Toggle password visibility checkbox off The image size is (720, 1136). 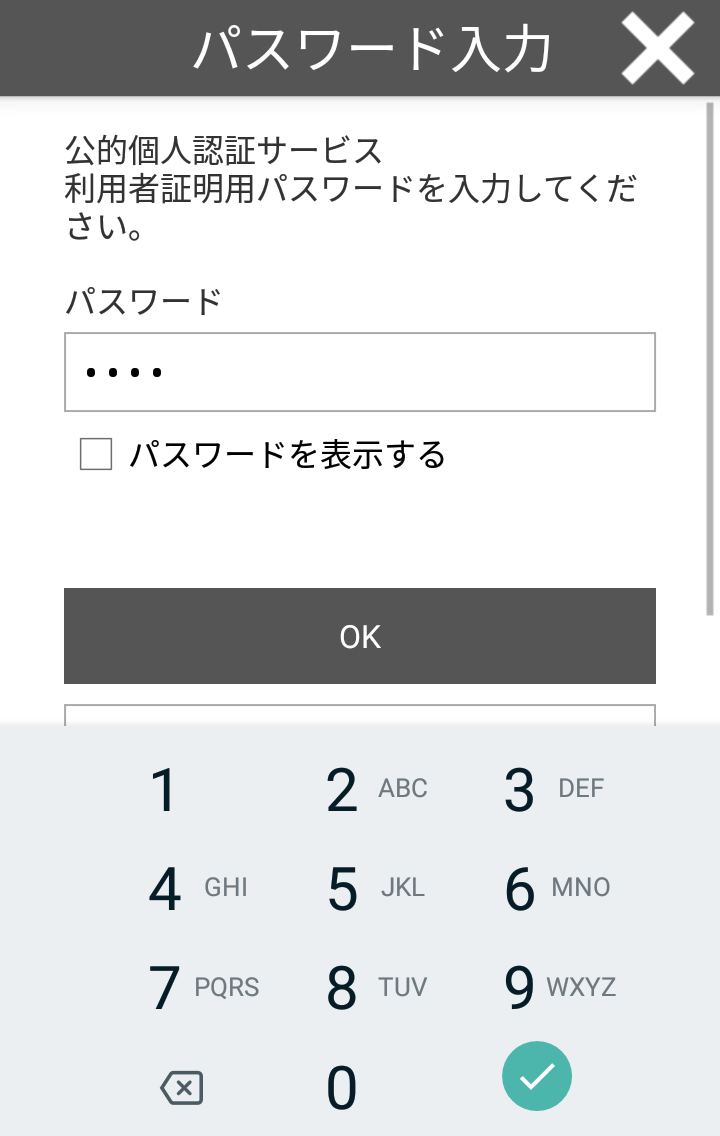[96, 454]
